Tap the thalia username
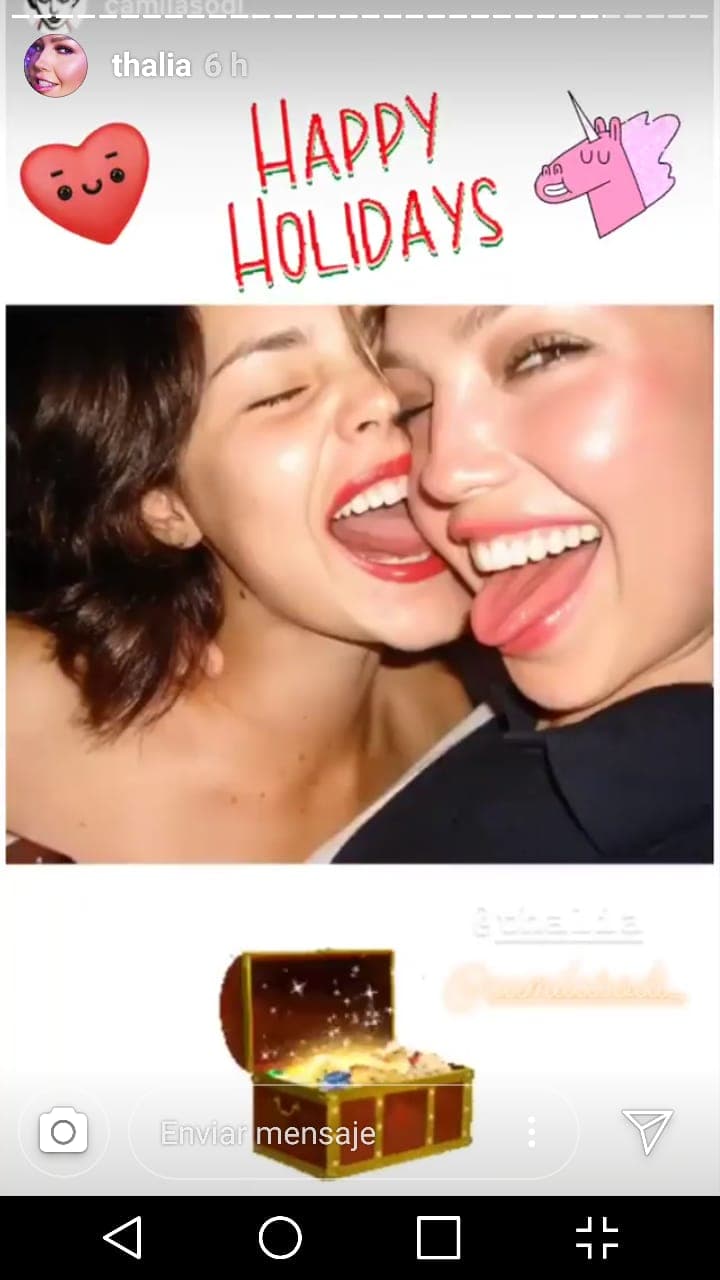Image resolution: width=720 pixels, height=1280 pixels. coord(151,66)
